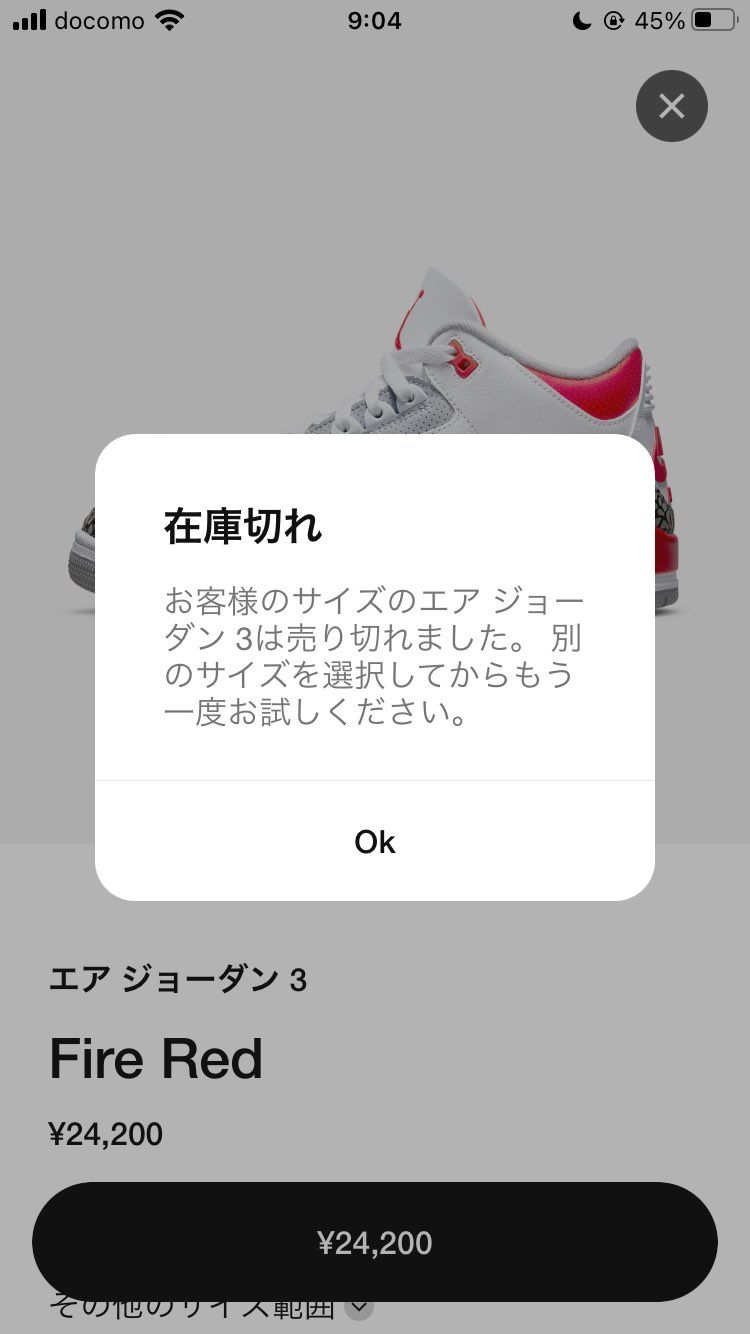
Task: Select the Fire Red product name
Action: (x=158, y=1057)
